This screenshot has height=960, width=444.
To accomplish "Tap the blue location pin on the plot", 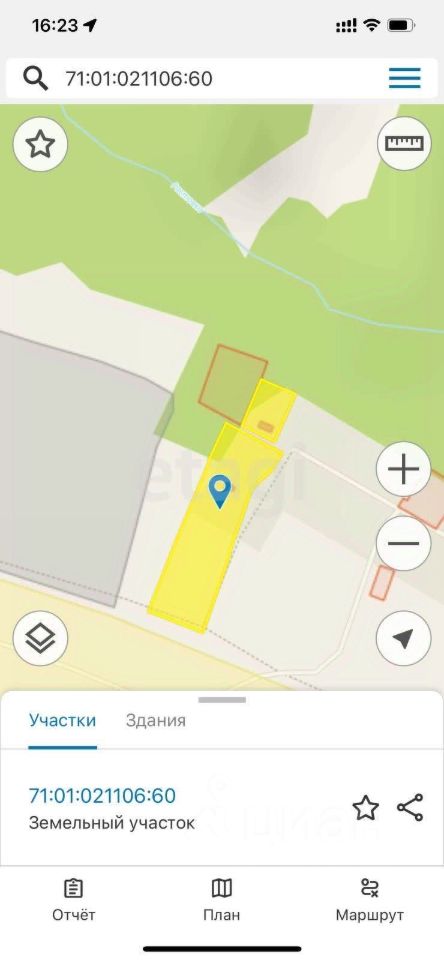I will coord(219,491).
